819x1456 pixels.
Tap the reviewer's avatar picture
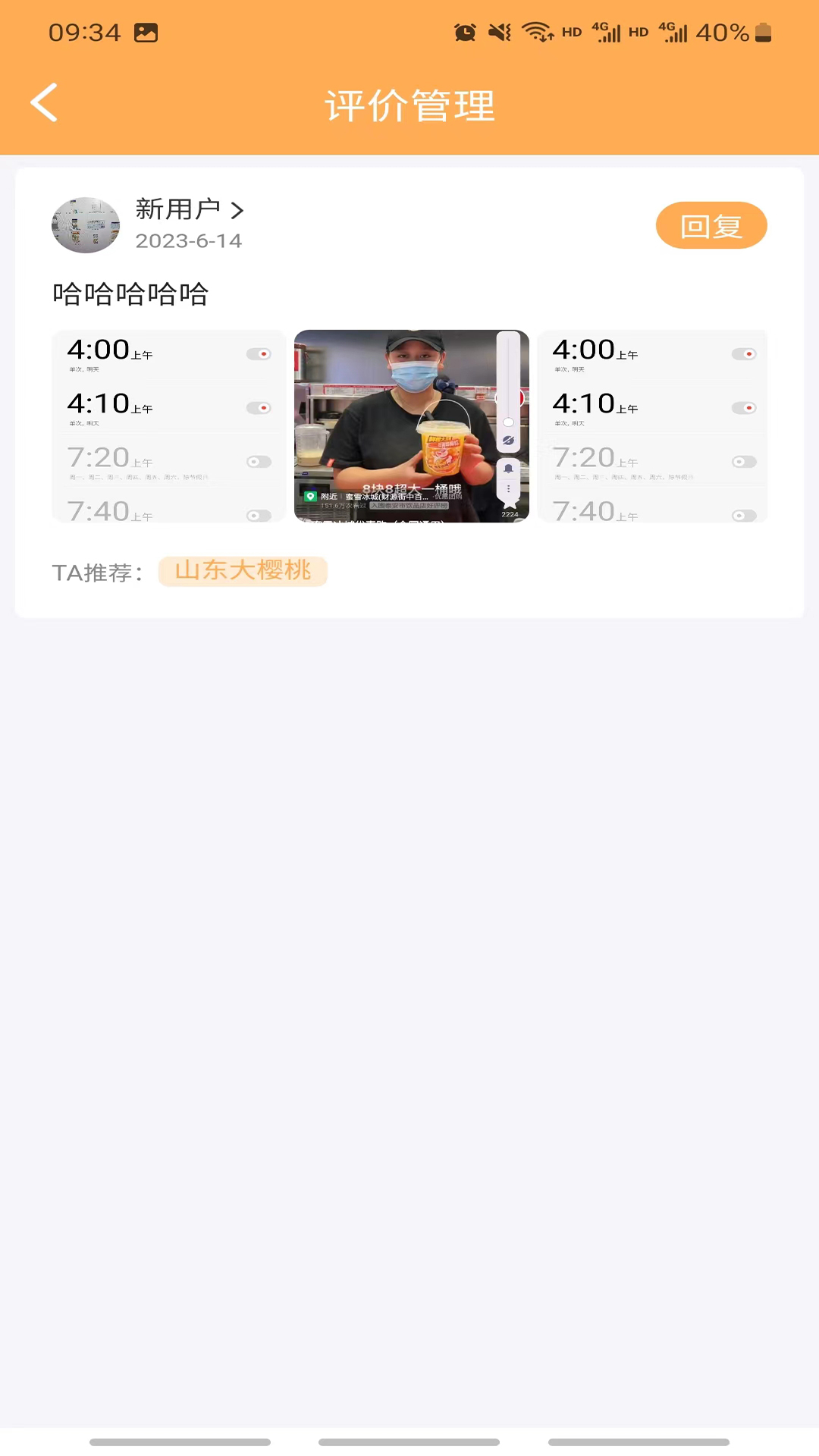(86, 224)
